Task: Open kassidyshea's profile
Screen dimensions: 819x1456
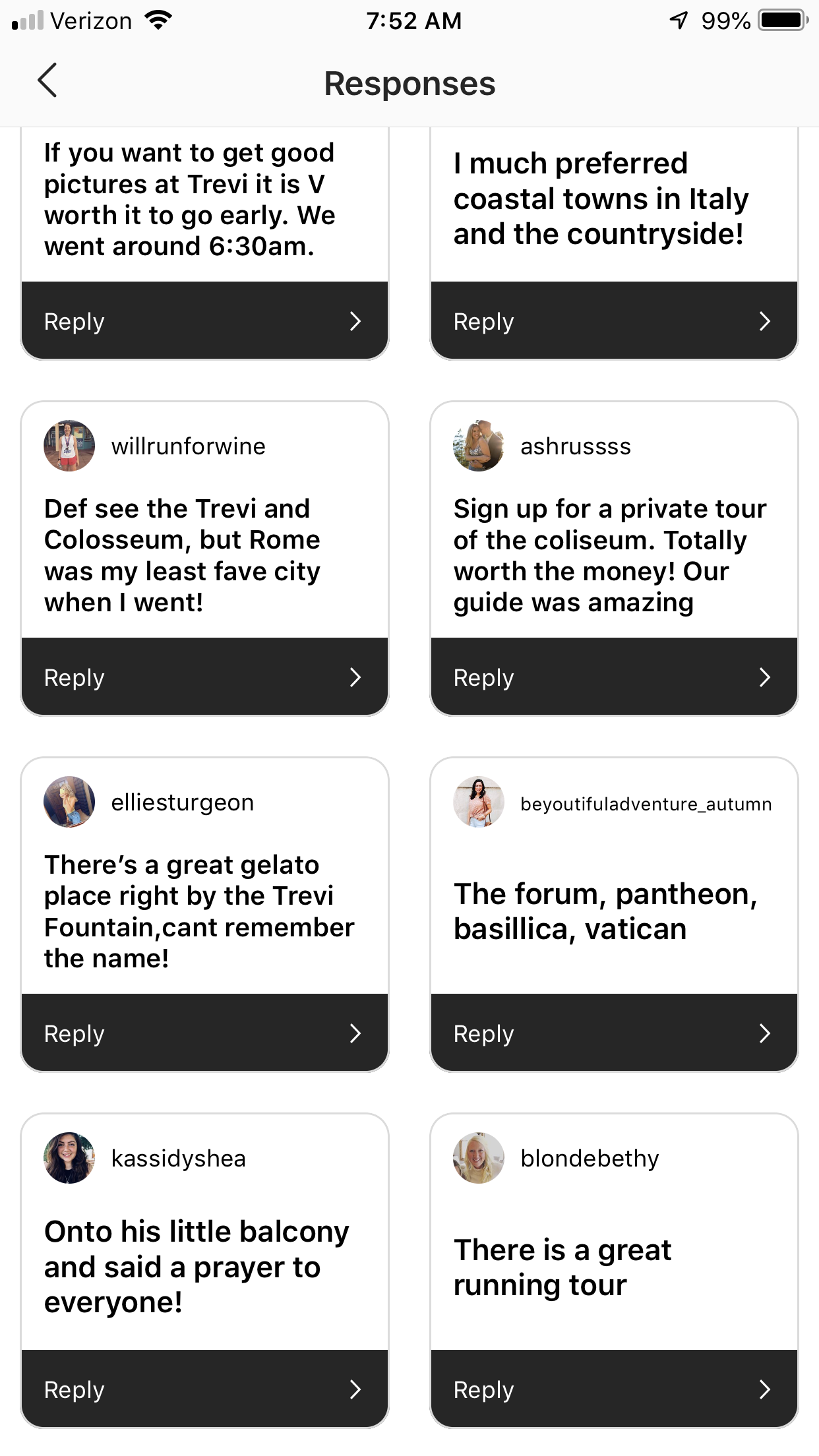Action: tap(69, 1158)
